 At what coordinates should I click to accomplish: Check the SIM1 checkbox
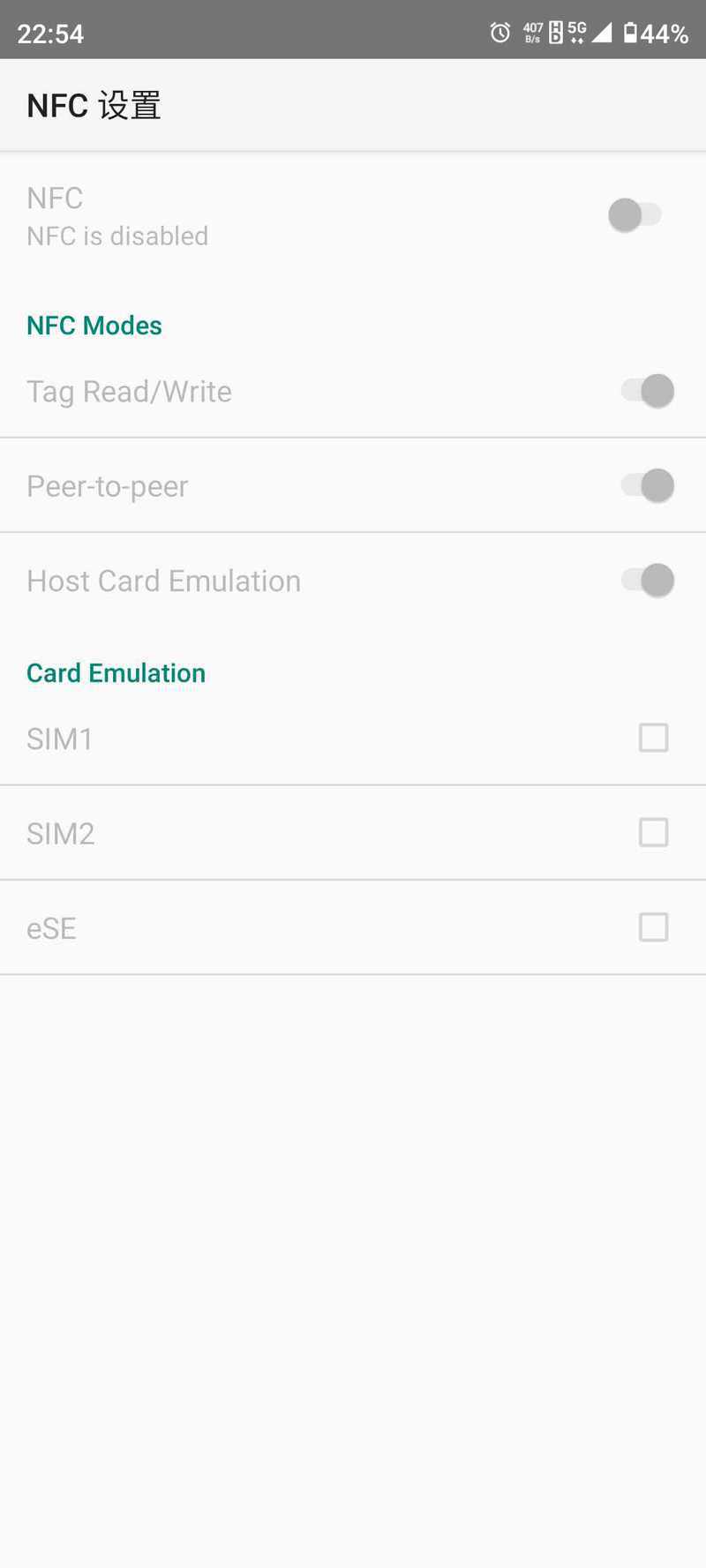[x=654, y=738]
